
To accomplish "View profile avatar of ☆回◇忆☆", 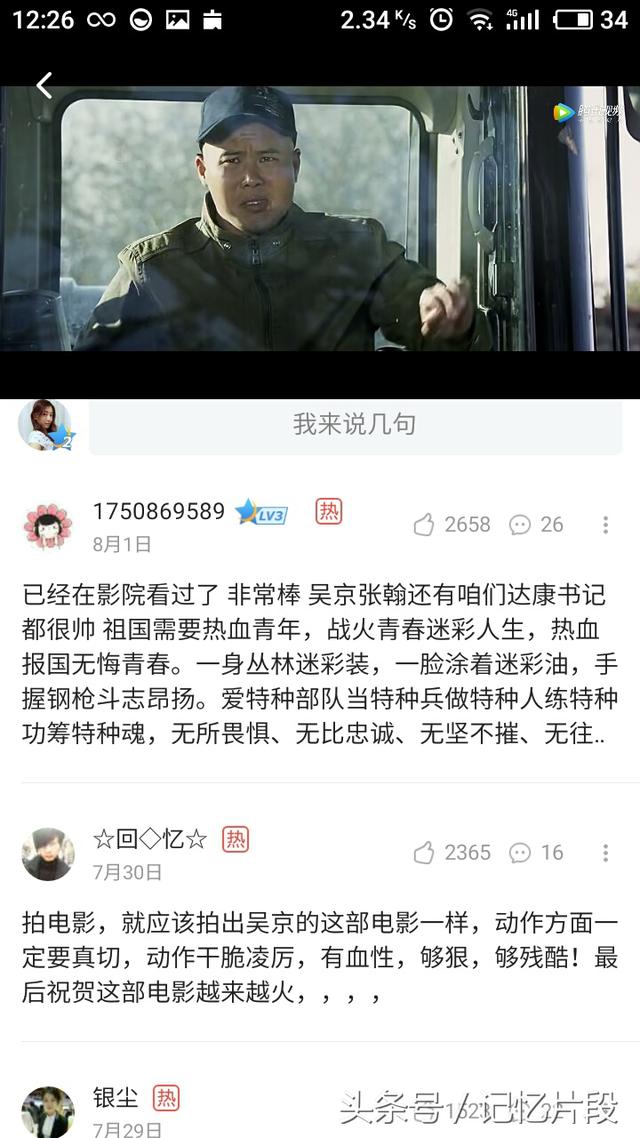I will [48, 854].
